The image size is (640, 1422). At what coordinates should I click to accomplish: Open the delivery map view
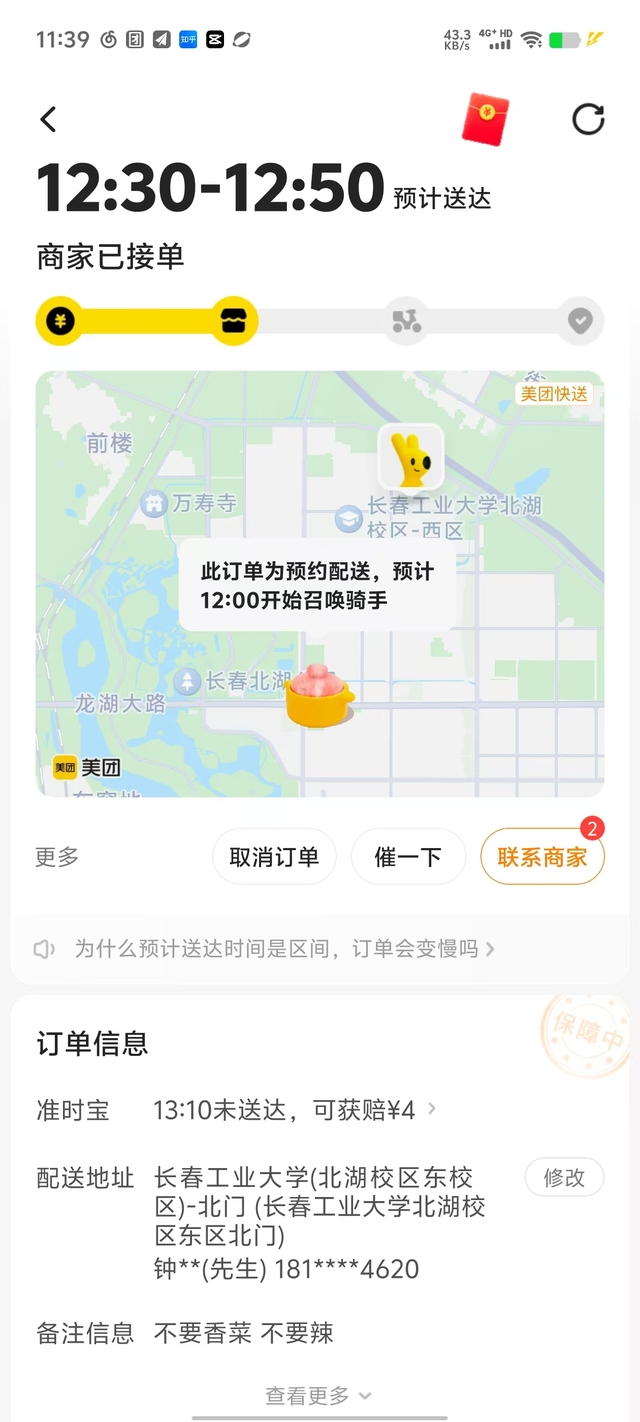320,583
